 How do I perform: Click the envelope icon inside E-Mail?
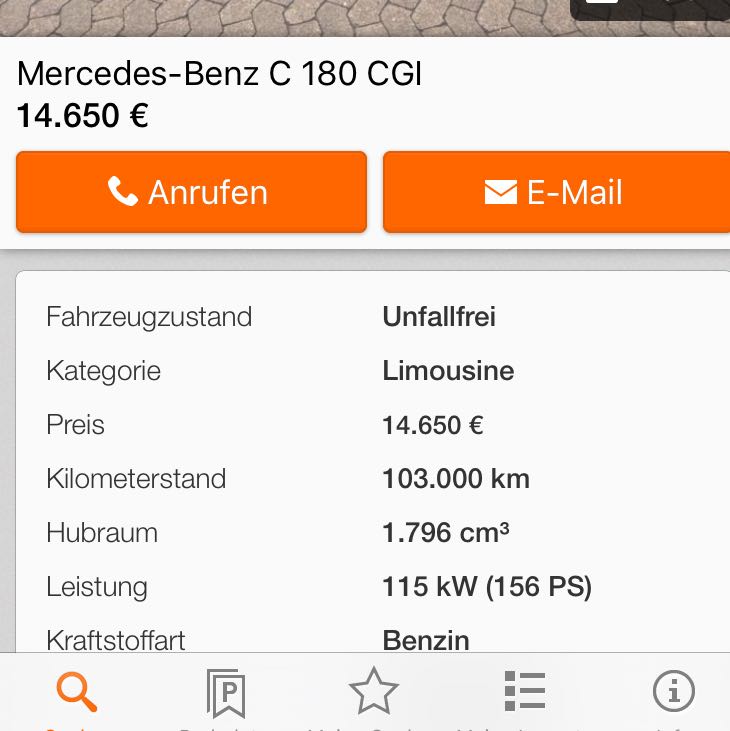tap(498, 191)
